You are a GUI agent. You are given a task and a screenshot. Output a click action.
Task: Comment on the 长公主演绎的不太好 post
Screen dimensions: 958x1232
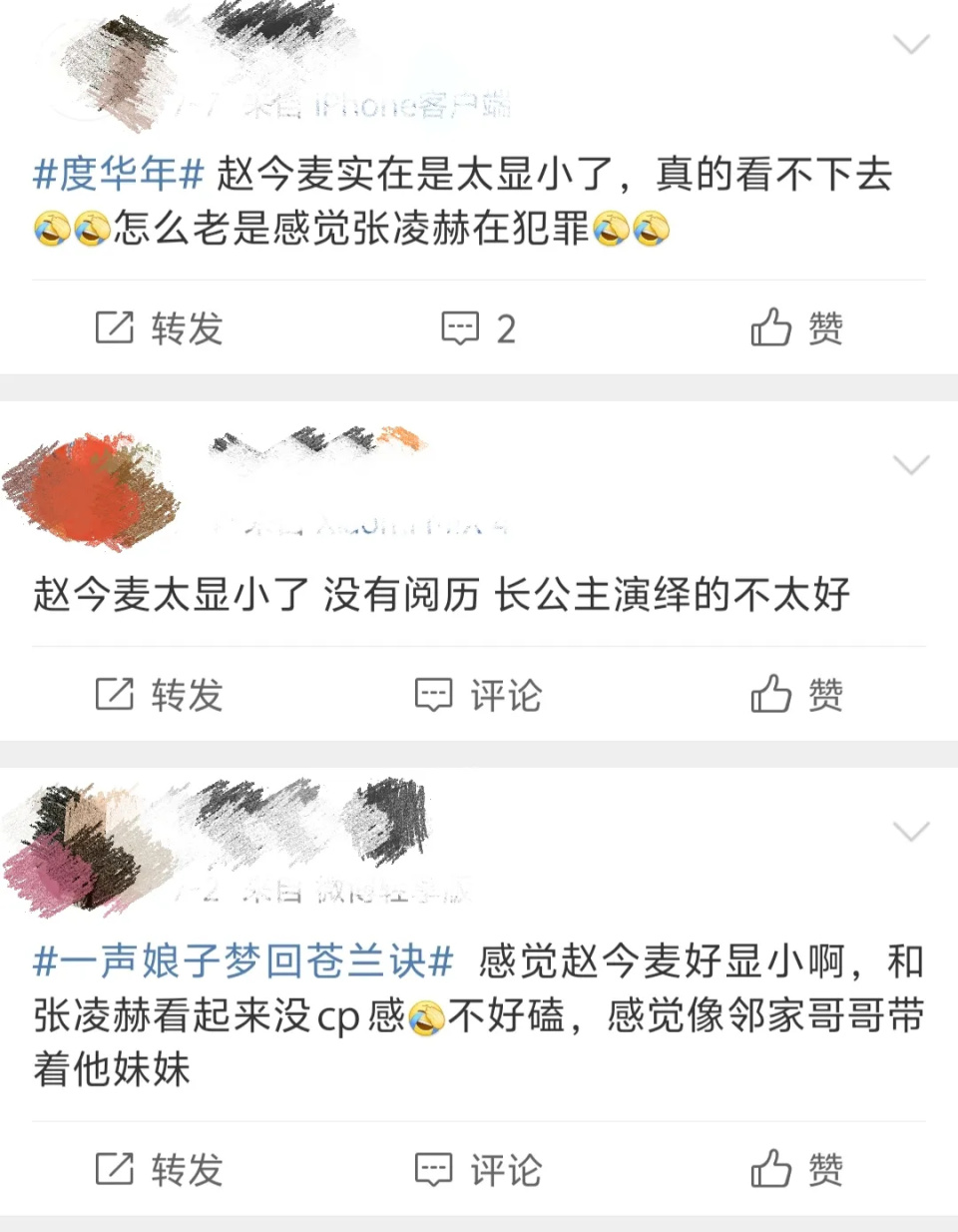[479, 695]
